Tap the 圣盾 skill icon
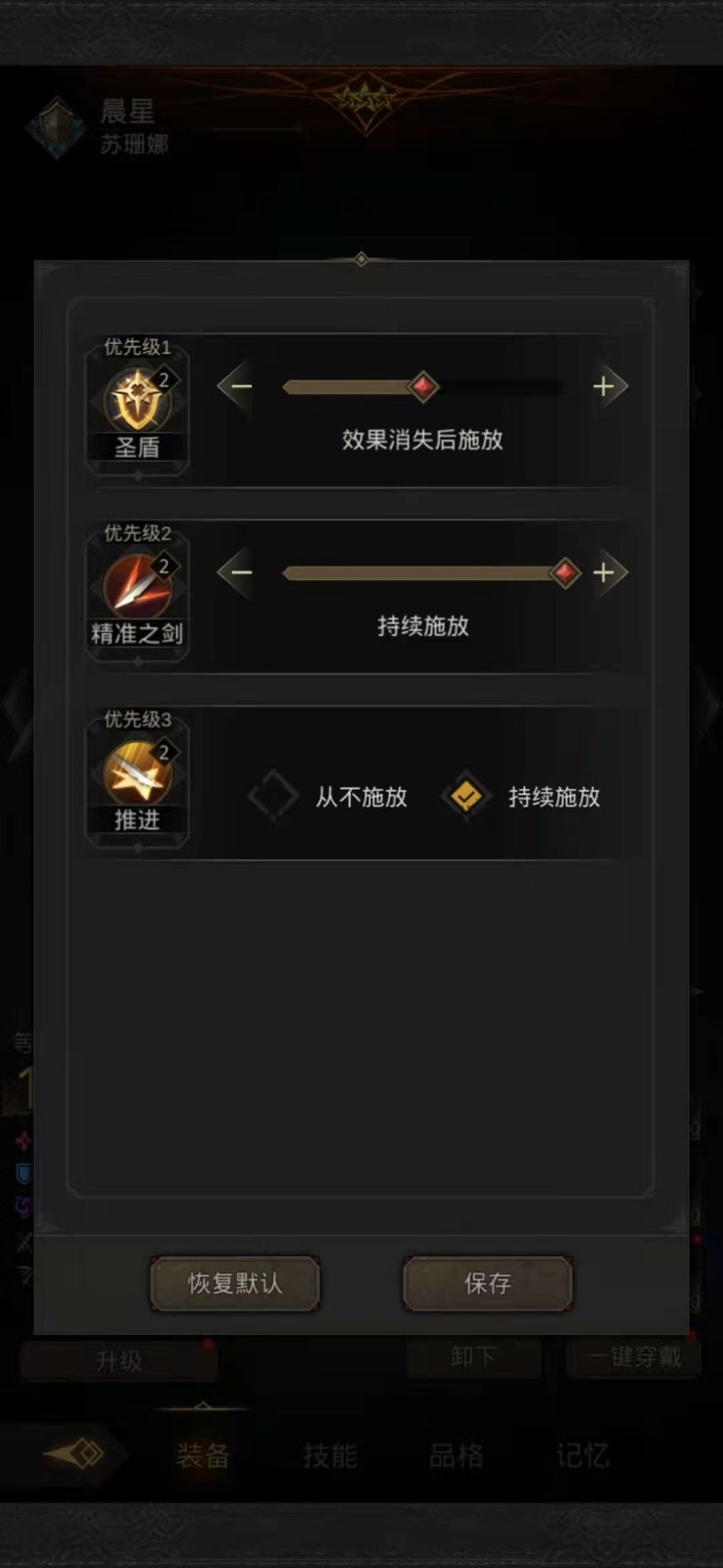The image size is (723, 1568). pyautogui.click(x=137, y=400)
